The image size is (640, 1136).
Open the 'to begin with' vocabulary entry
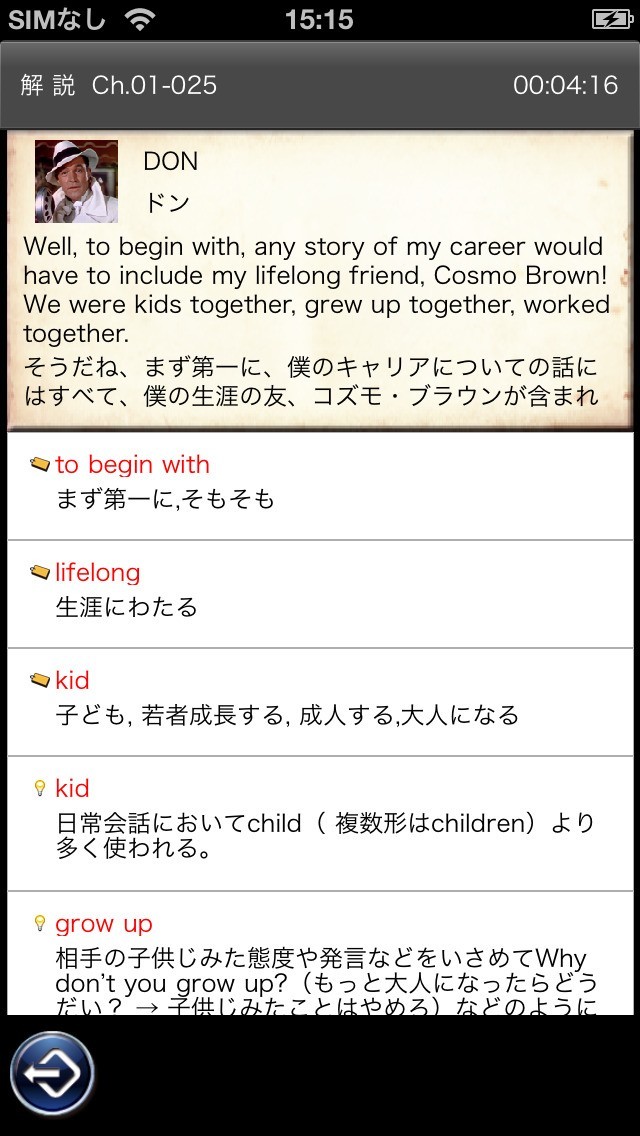tap(320, 486)
